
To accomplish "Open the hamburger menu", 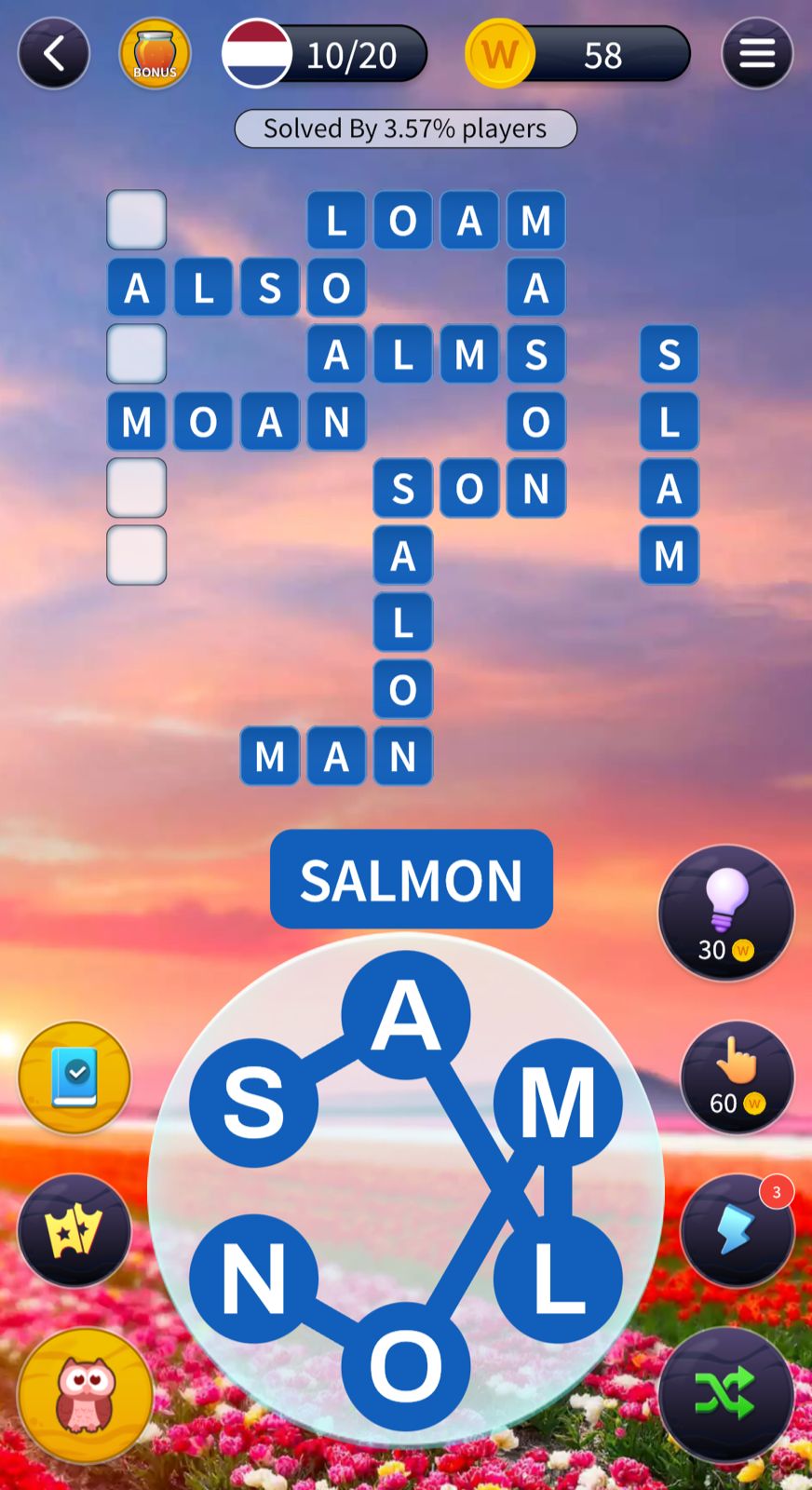I will pyautogui.click(x=756, y=54).
